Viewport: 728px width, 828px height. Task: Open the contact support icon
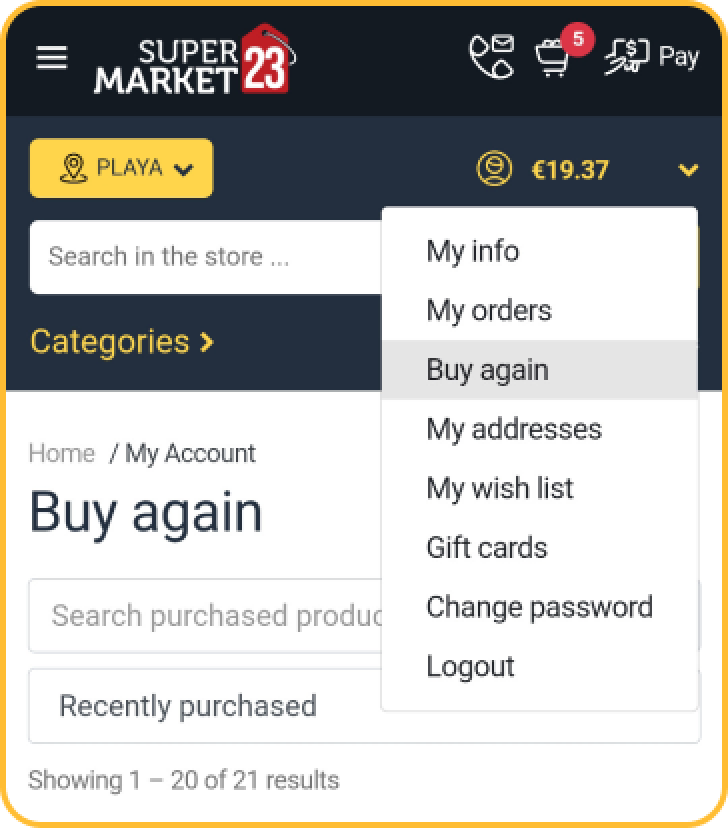click(491, 56)
